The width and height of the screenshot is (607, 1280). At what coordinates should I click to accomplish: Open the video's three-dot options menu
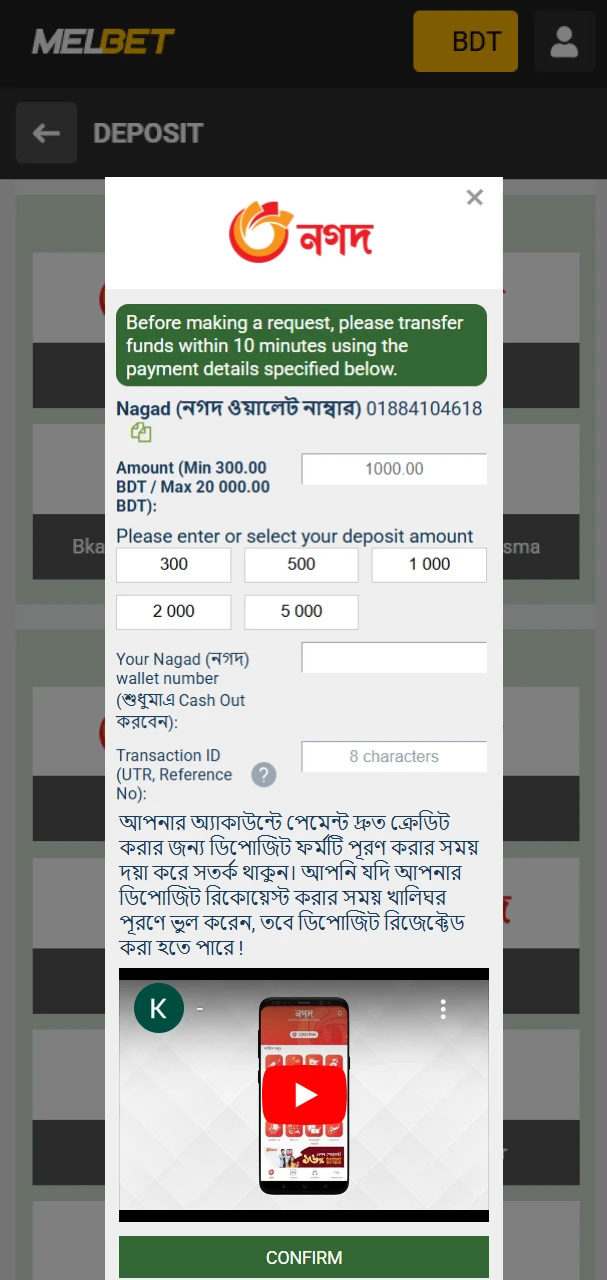pos(443,1009)
